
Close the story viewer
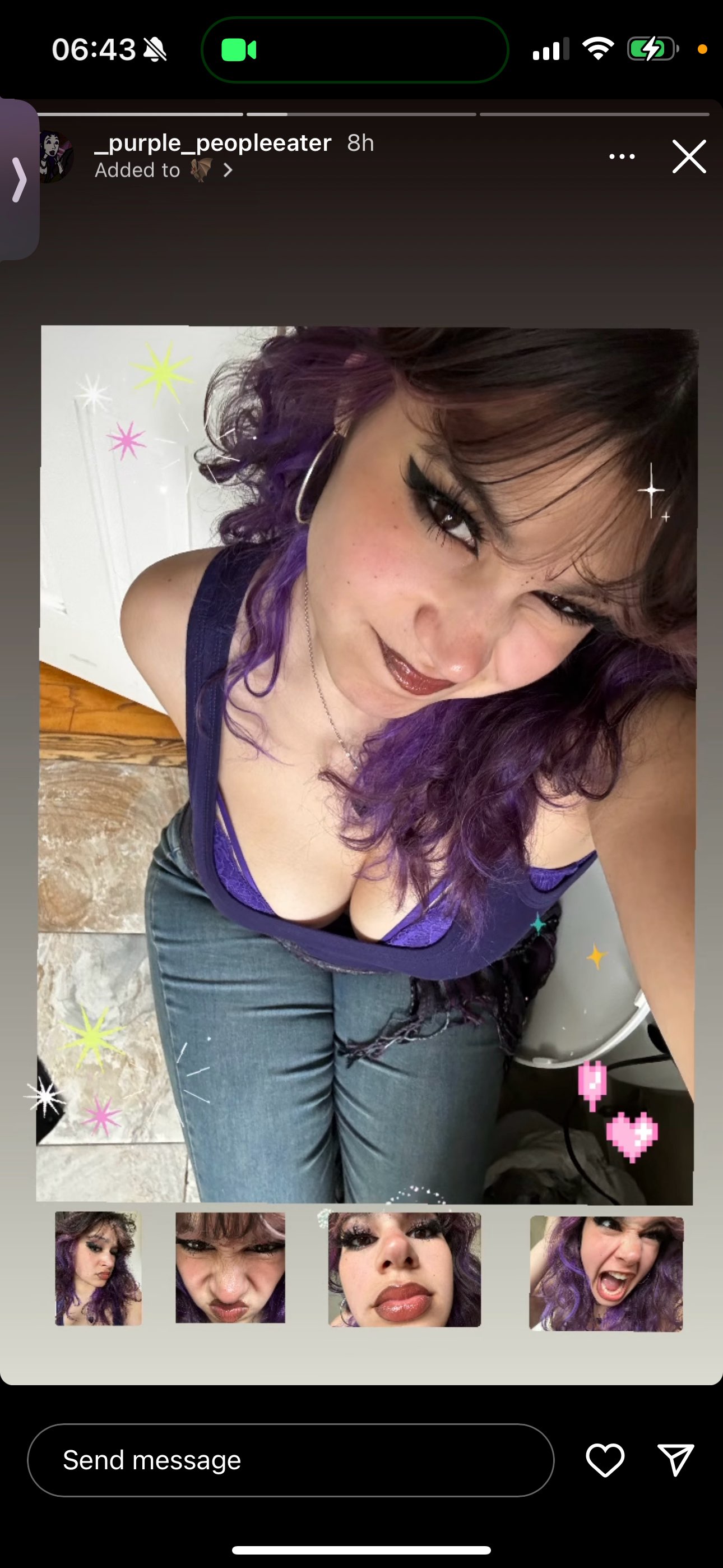click(689, 156)
